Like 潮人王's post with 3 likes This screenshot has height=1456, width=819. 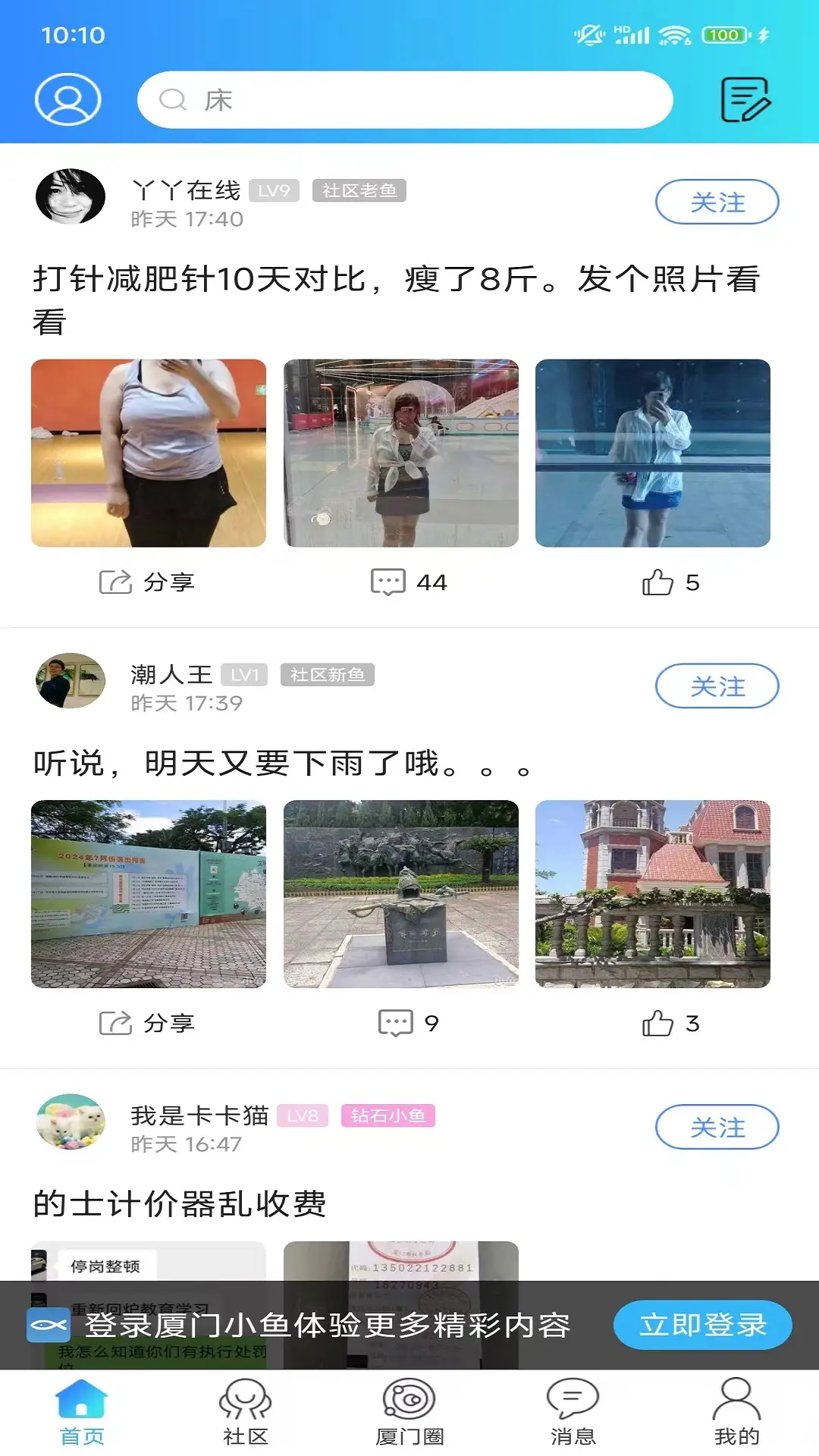tap(670, 1024)
